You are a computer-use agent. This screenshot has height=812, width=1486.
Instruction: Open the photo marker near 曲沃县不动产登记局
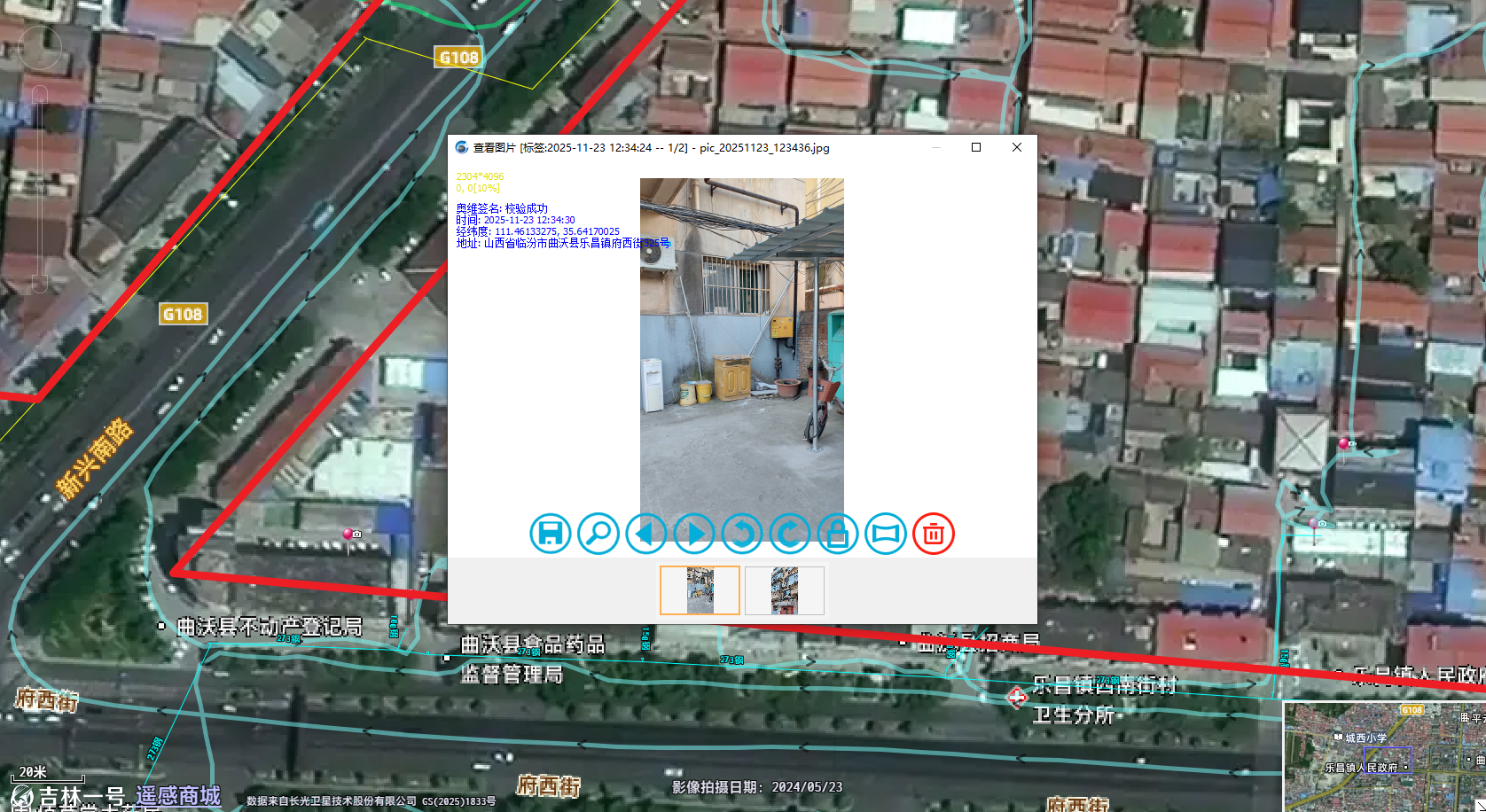352,534
